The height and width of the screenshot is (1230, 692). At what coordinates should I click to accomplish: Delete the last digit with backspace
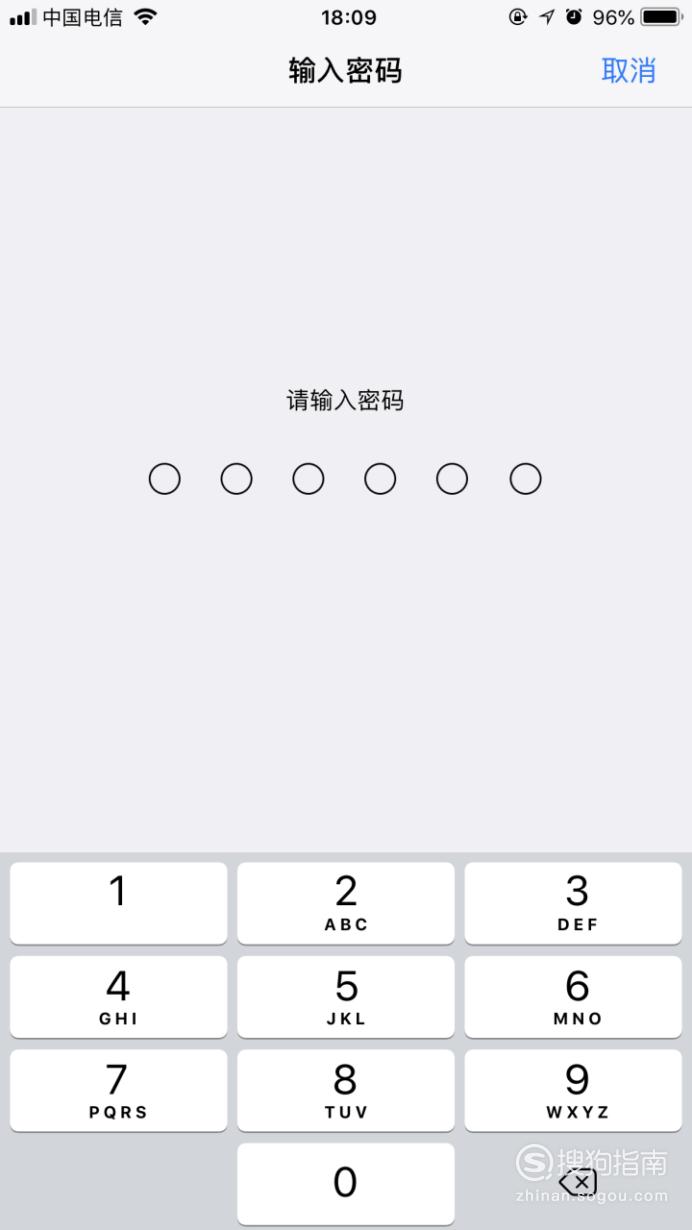tap(577, 1184)
